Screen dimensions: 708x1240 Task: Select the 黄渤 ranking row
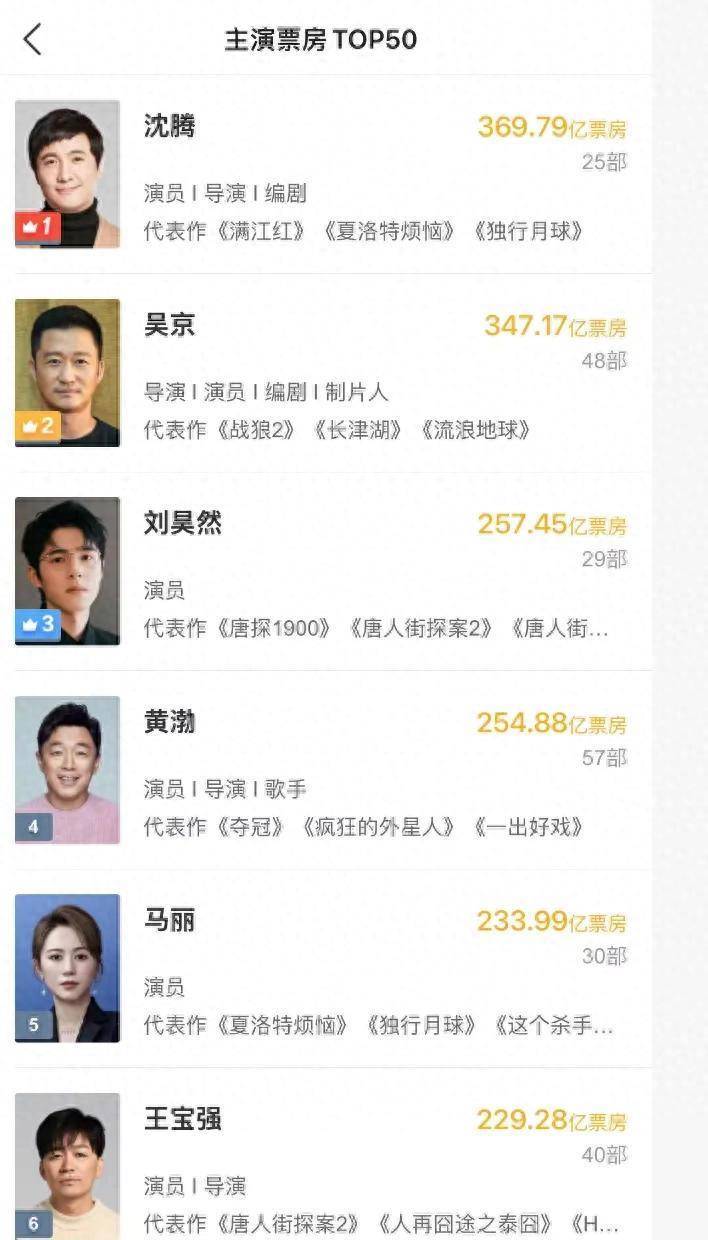coord(330,770)
